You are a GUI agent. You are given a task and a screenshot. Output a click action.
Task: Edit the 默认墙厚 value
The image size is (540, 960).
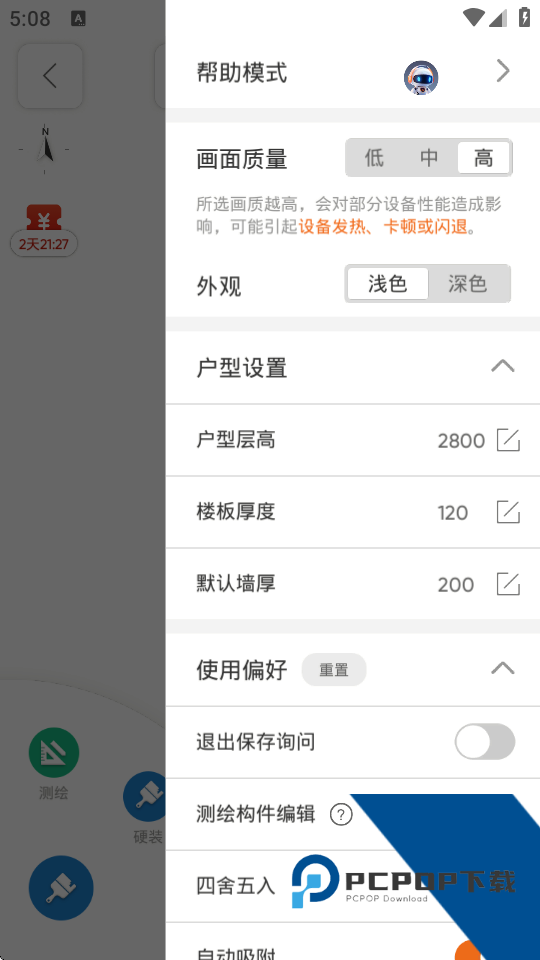(x=508, y=584)
